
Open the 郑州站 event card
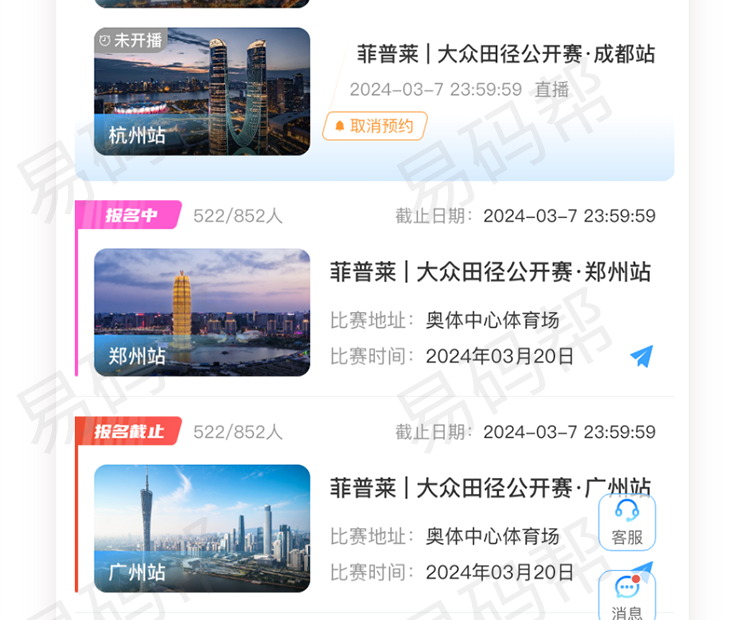[x=490, y=272]
